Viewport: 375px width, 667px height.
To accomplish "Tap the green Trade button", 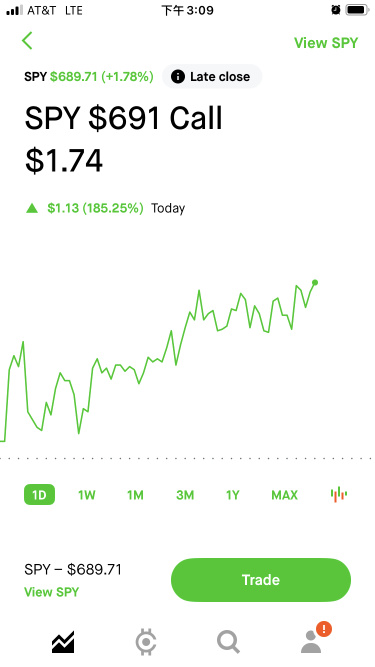I will point(261,580).
